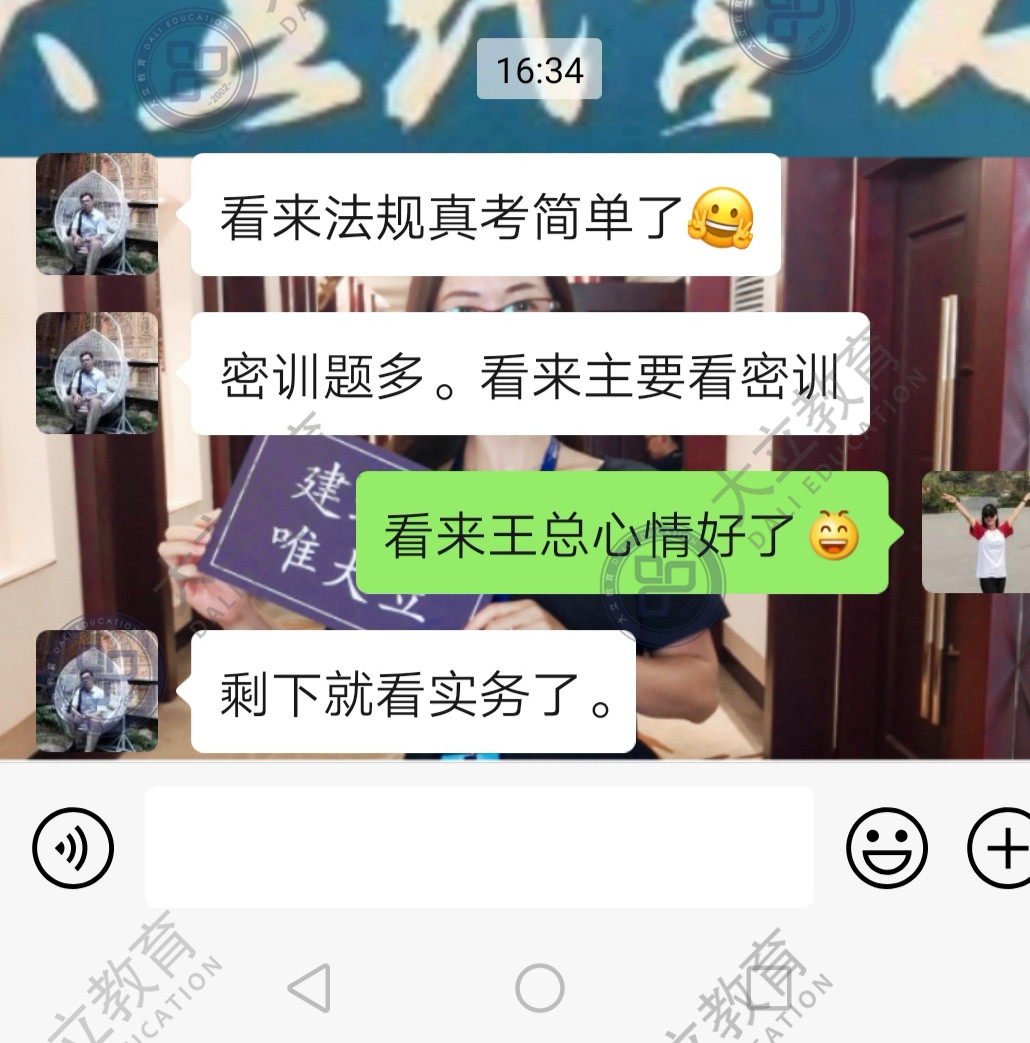
Task: Return to the home screen
Action: [540, 988]
